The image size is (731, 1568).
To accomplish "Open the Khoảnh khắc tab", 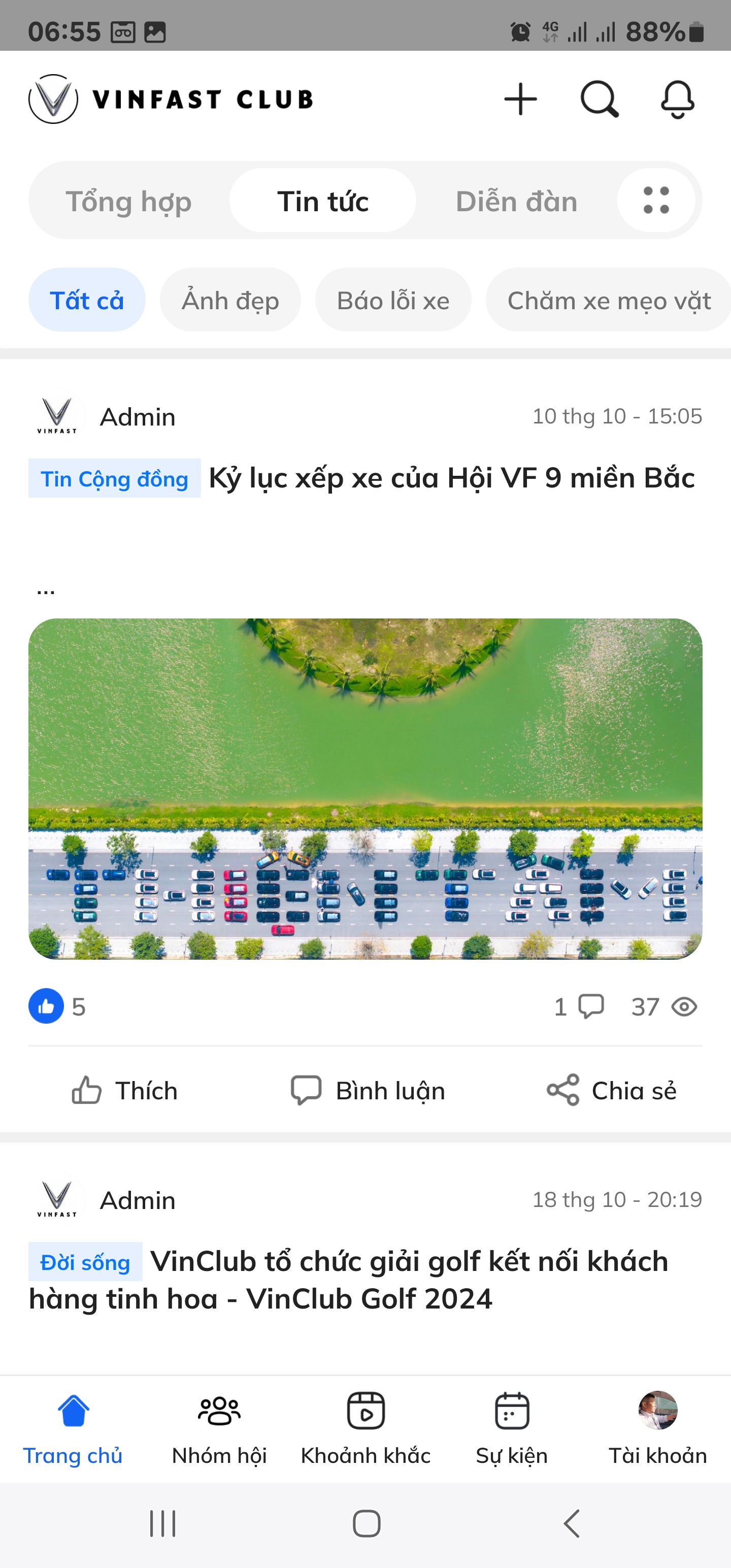I will coord(365,1427).
